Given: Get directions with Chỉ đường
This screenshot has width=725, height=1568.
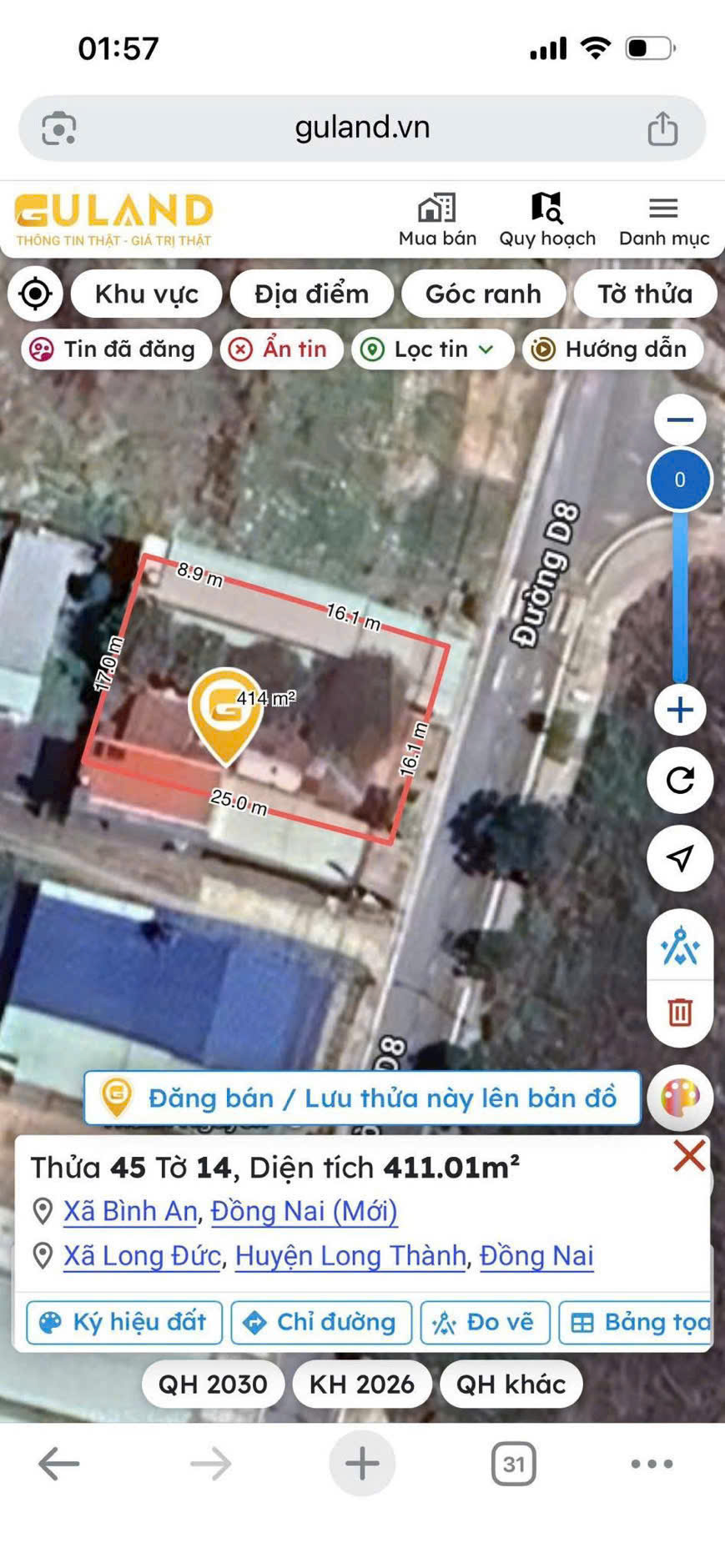Looking at the screenshot, I should [x=321, y=1322].
